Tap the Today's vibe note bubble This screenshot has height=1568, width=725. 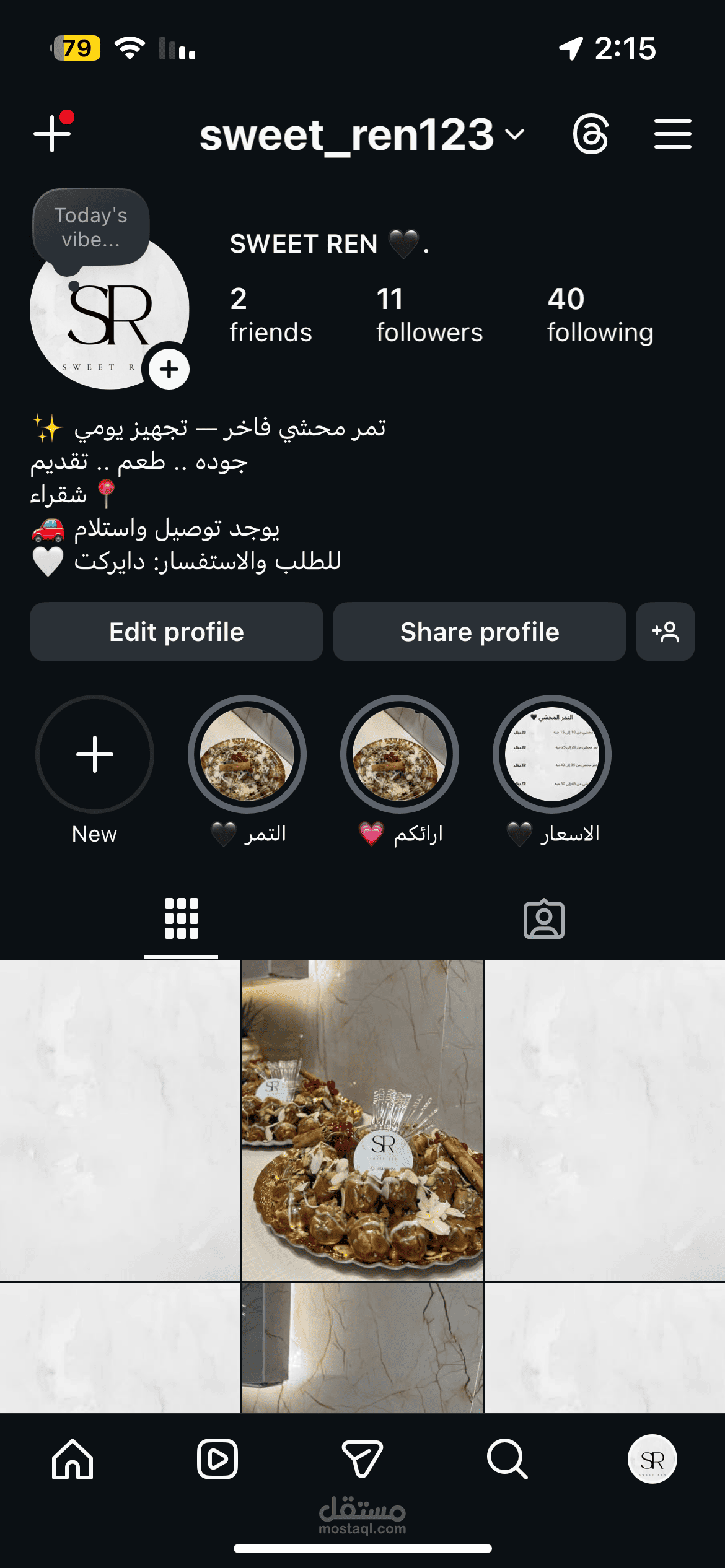tap(90, 228)
